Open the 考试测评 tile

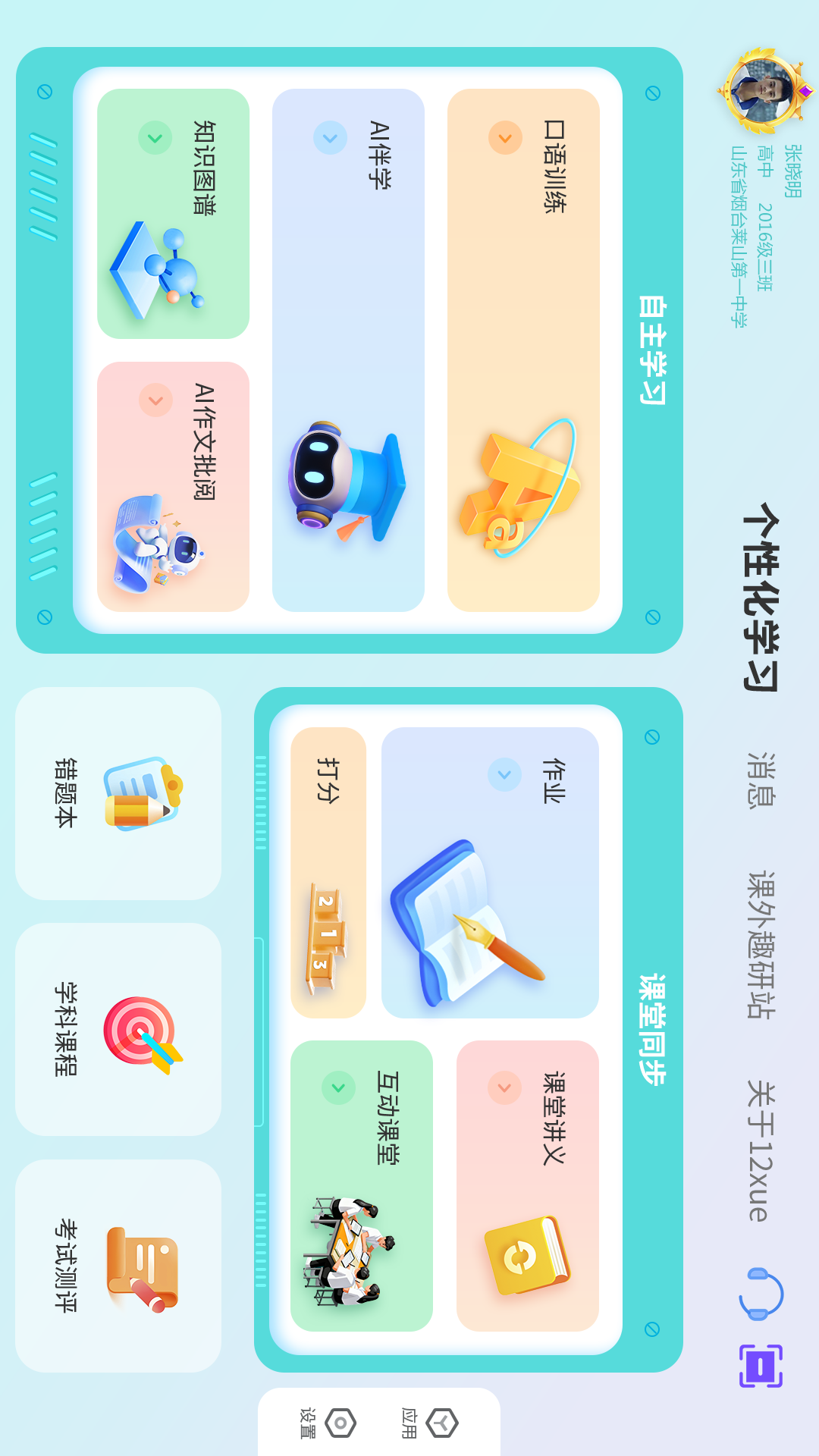click(118, 1265)
